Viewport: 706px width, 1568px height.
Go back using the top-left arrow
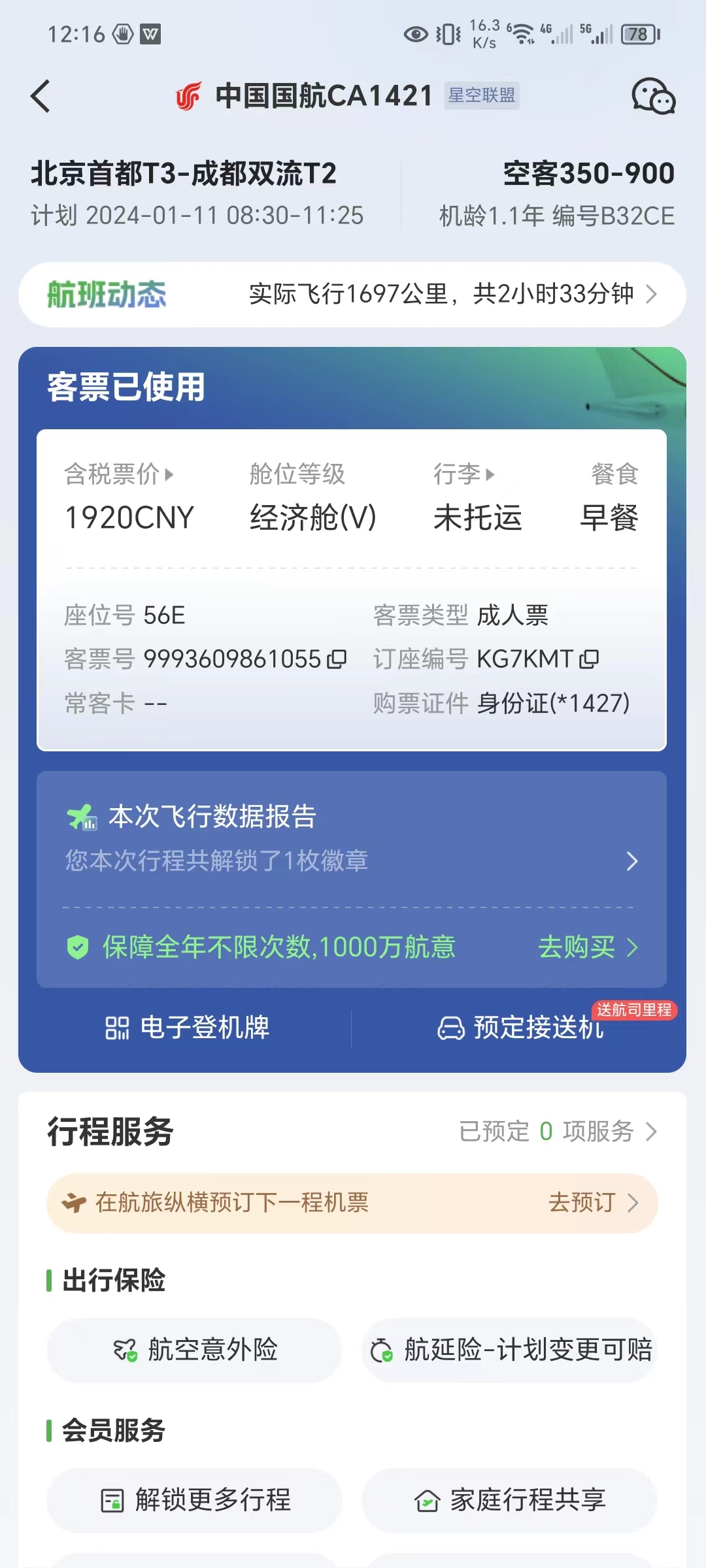pyautogui.click(x=41, y=97)
